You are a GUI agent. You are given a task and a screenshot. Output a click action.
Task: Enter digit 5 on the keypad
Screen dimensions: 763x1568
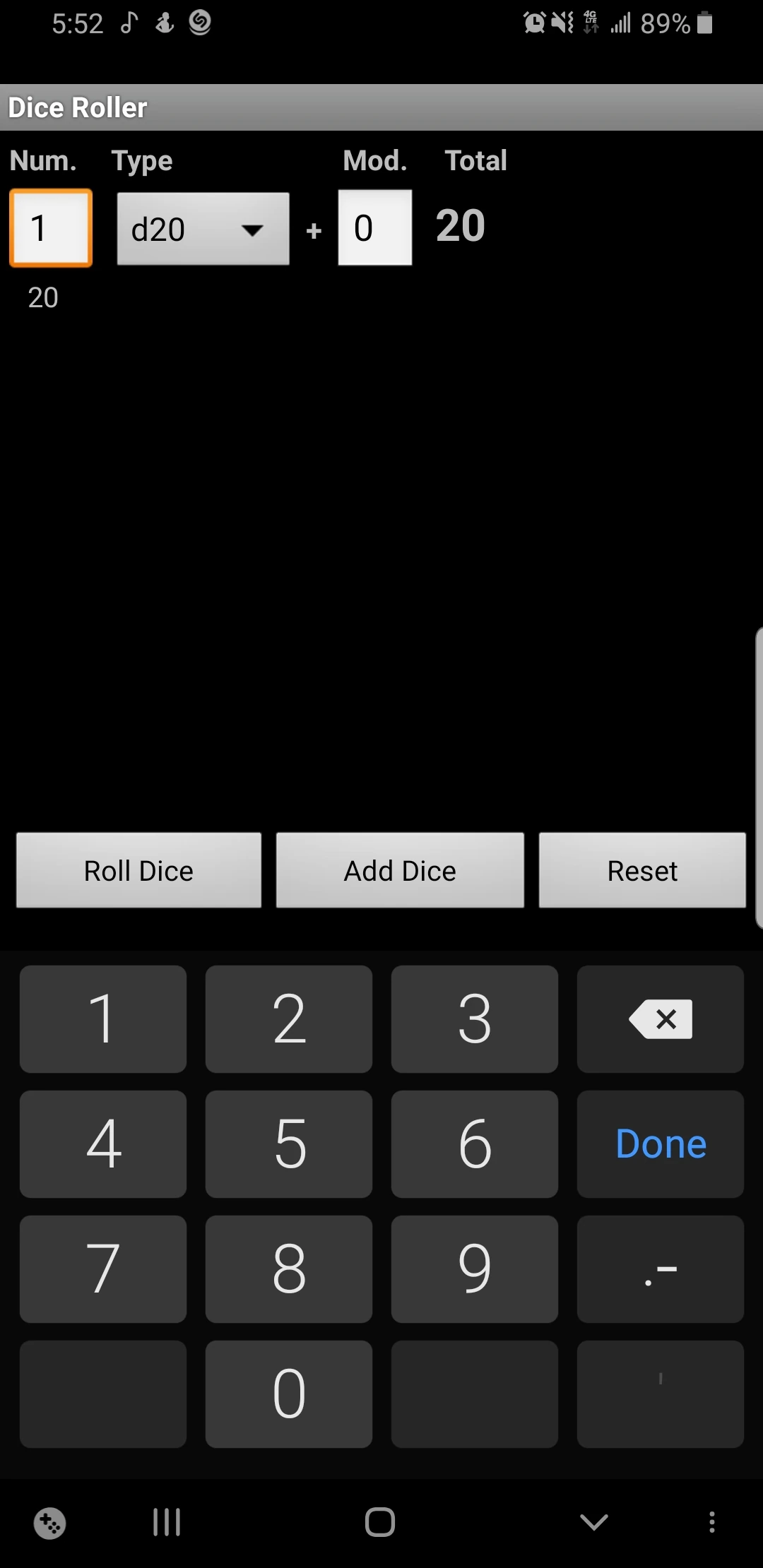[288, 1144]
